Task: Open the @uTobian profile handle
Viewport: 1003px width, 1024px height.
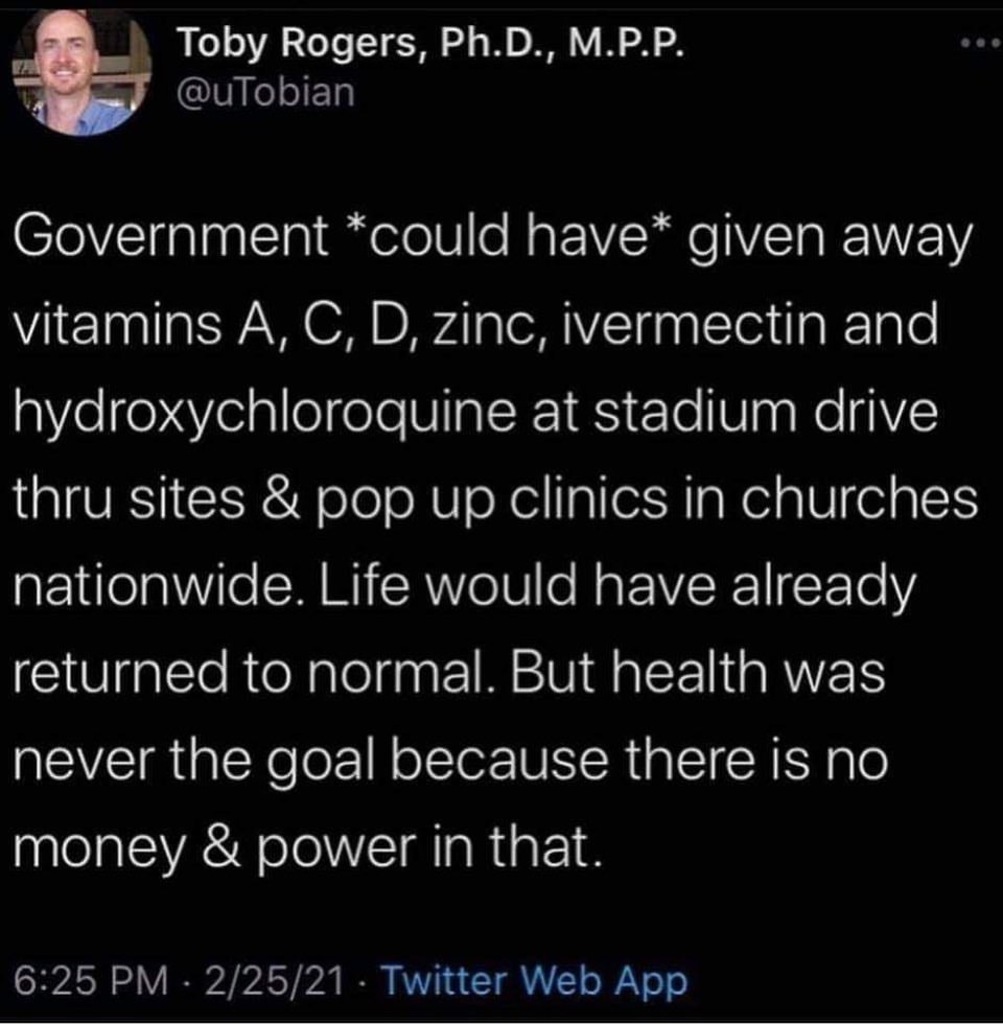Action: 265,91
